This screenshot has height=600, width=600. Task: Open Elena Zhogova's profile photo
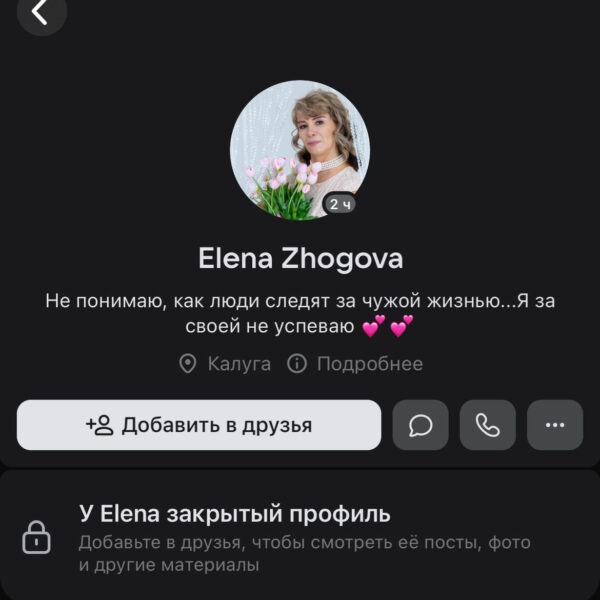(x=299, y=150)
